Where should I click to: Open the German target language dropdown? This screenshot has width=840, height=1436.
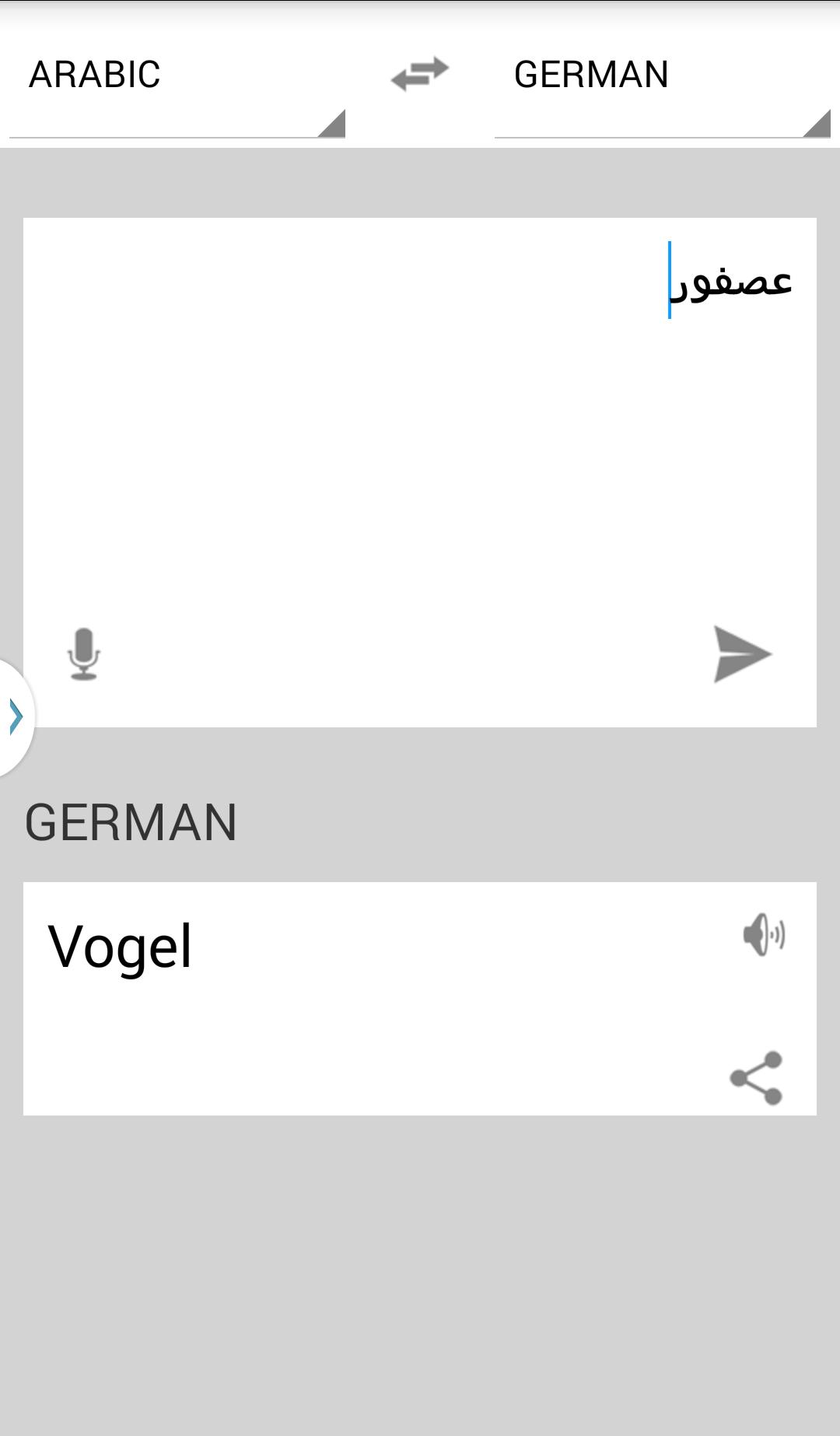pyautogui.click(x=662, y=86)
